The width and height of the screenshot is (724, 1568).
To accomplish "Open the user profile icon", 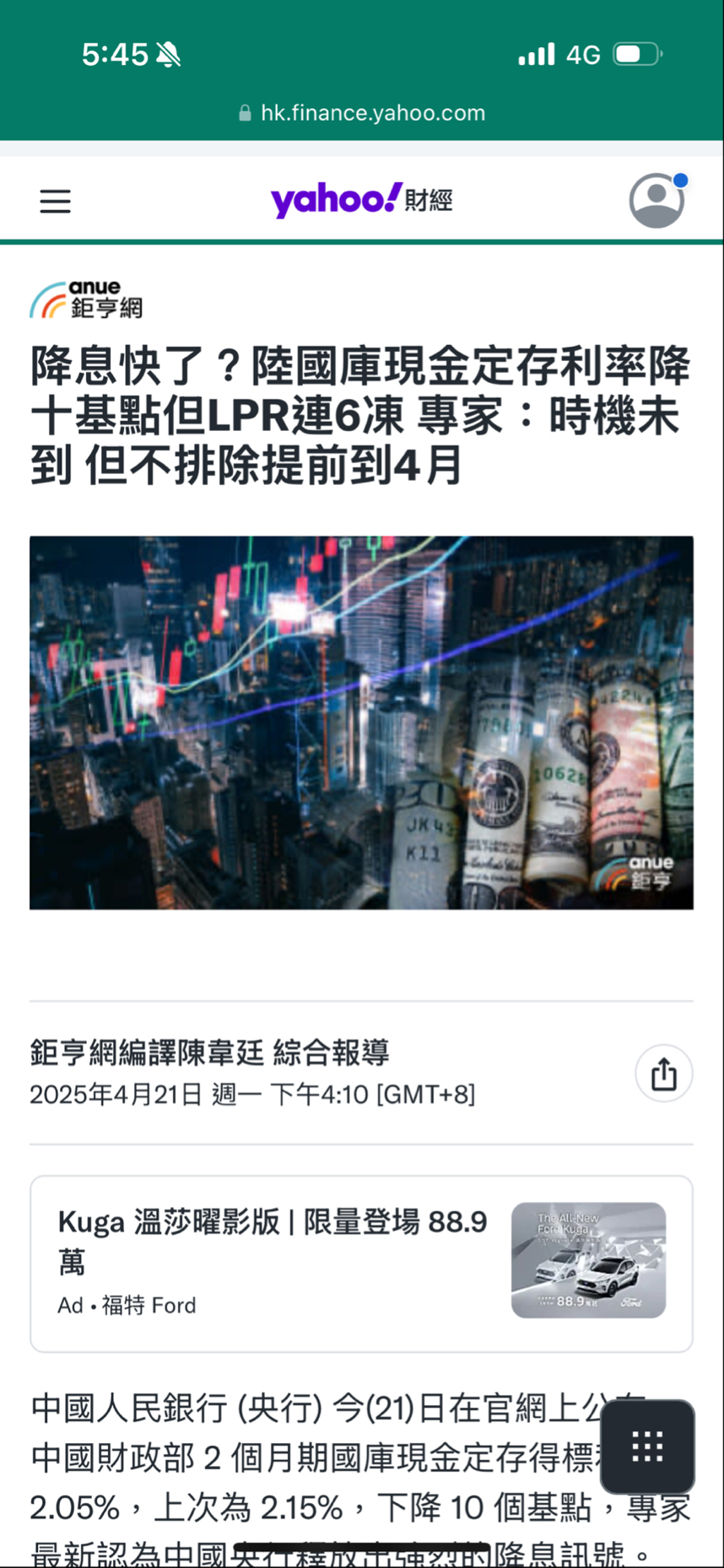I will point(656,201).
